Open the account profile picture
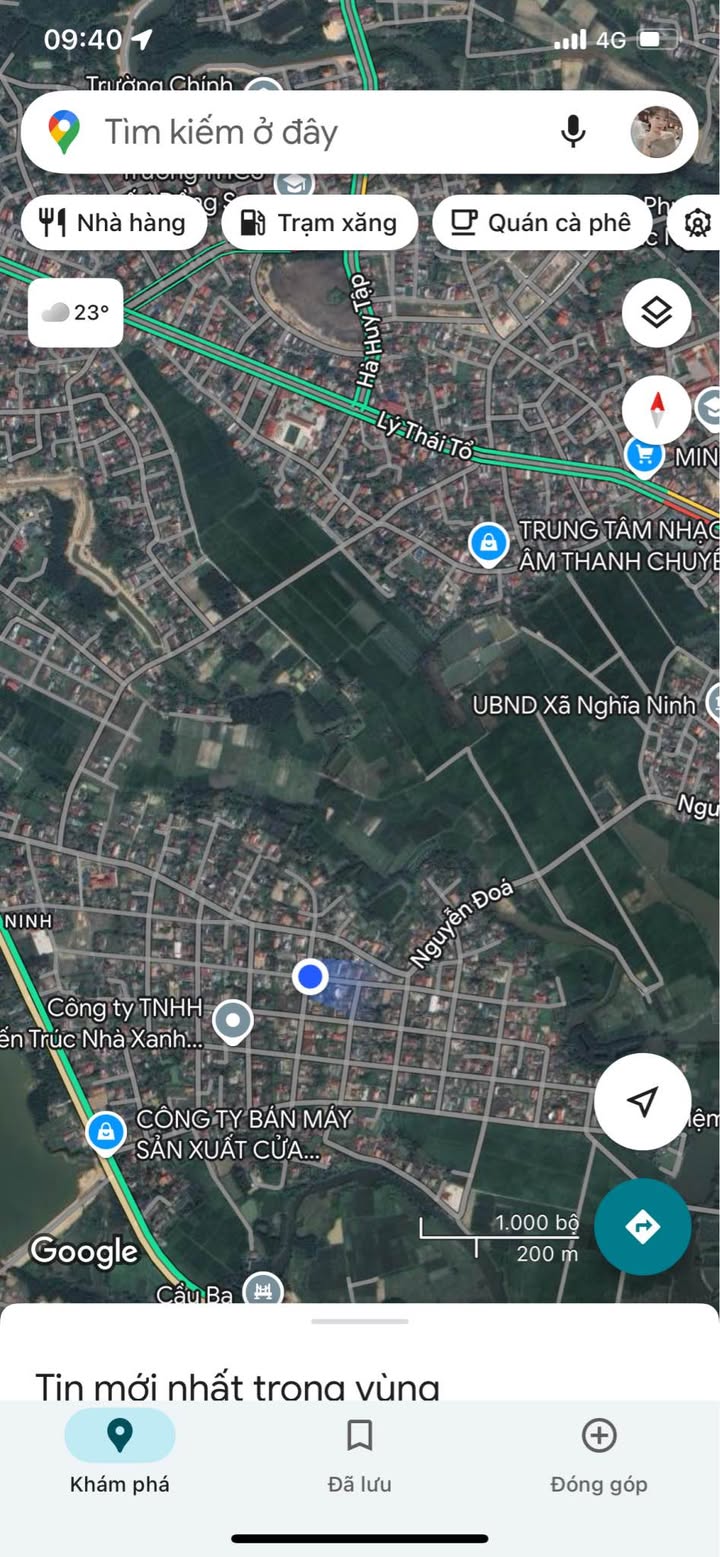 [657, 132]
